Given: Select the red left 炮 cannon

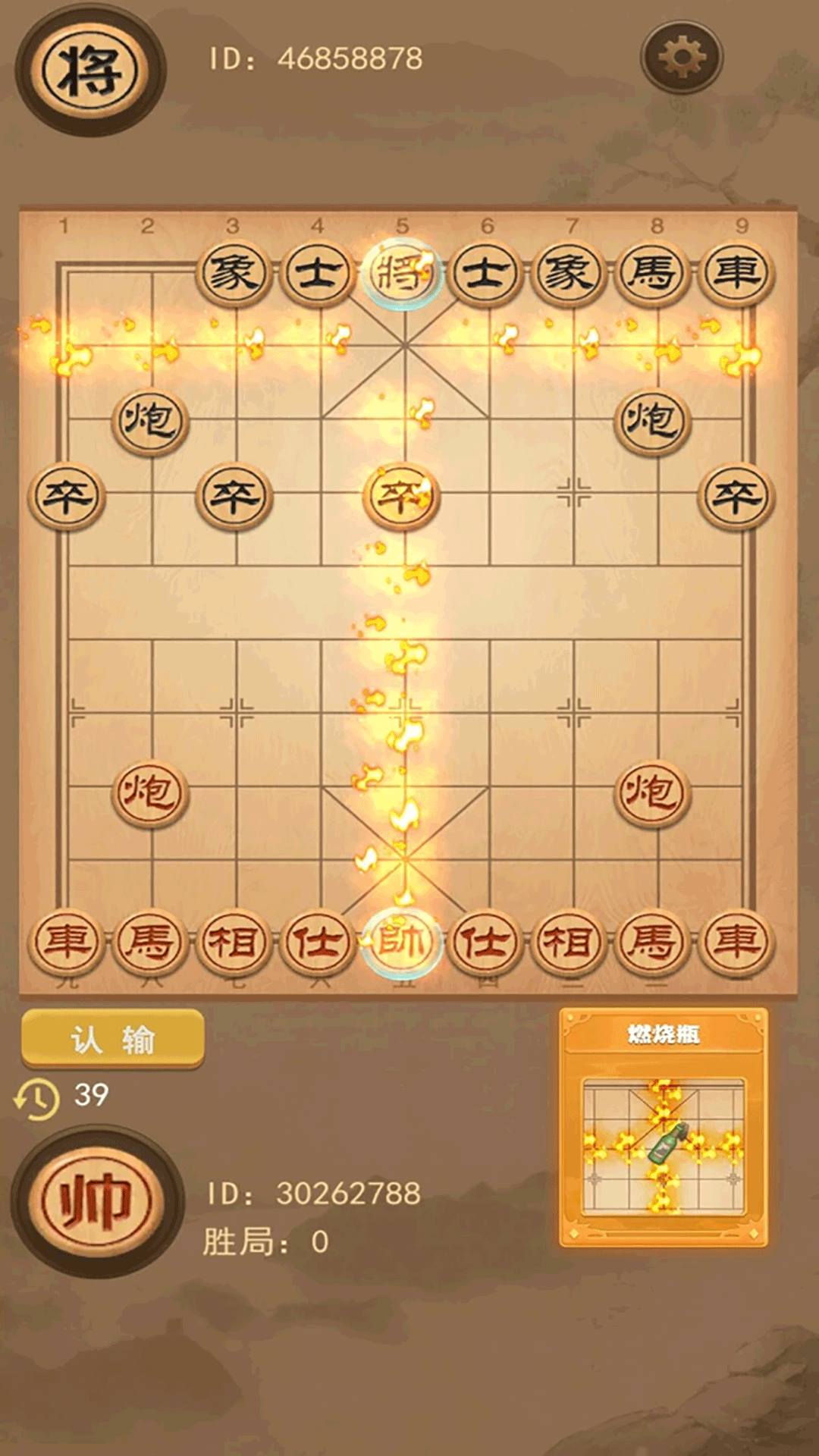Looking at the screenshot, I should (x=149, y=793).
